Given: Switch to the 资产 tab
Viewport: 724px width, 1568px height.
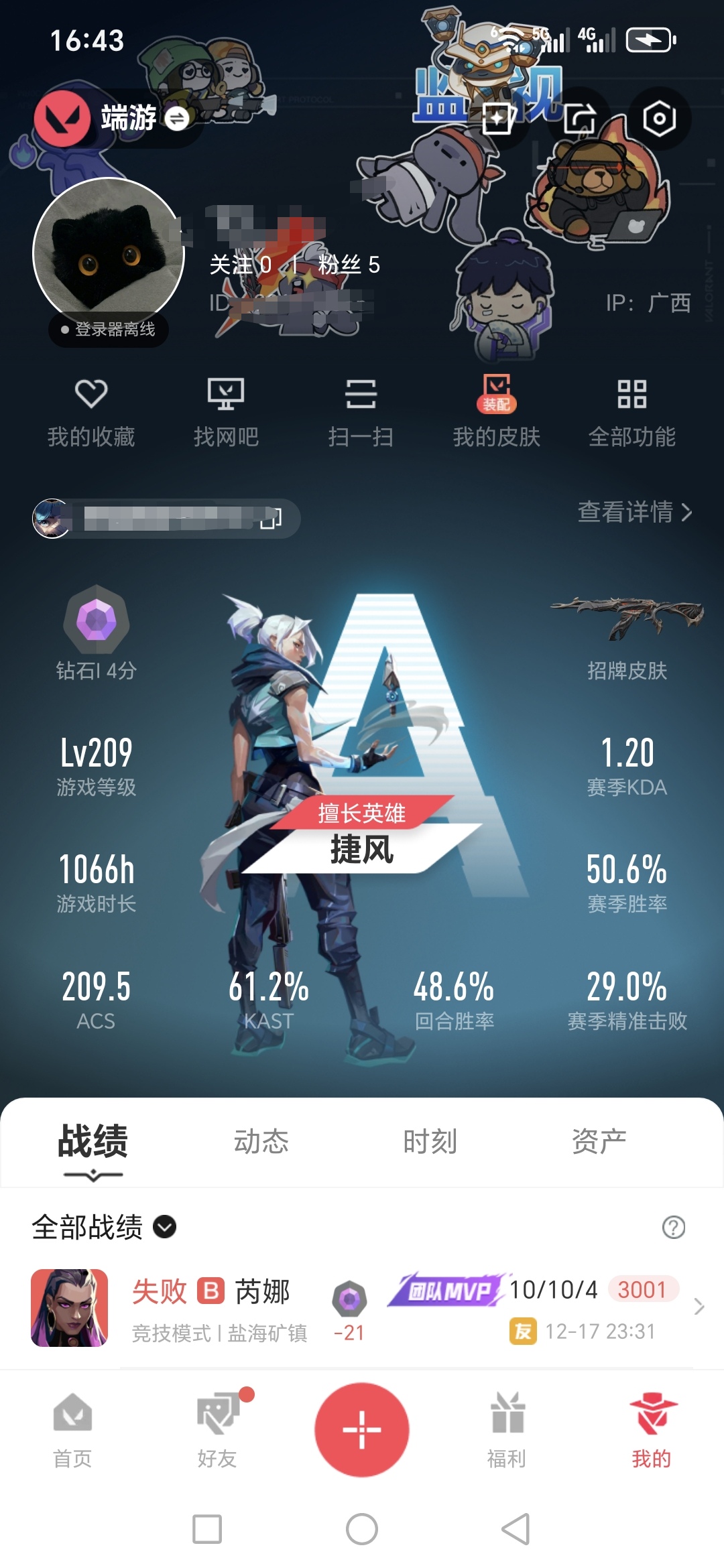Looking at the screenshot, I should (599, 1141).
